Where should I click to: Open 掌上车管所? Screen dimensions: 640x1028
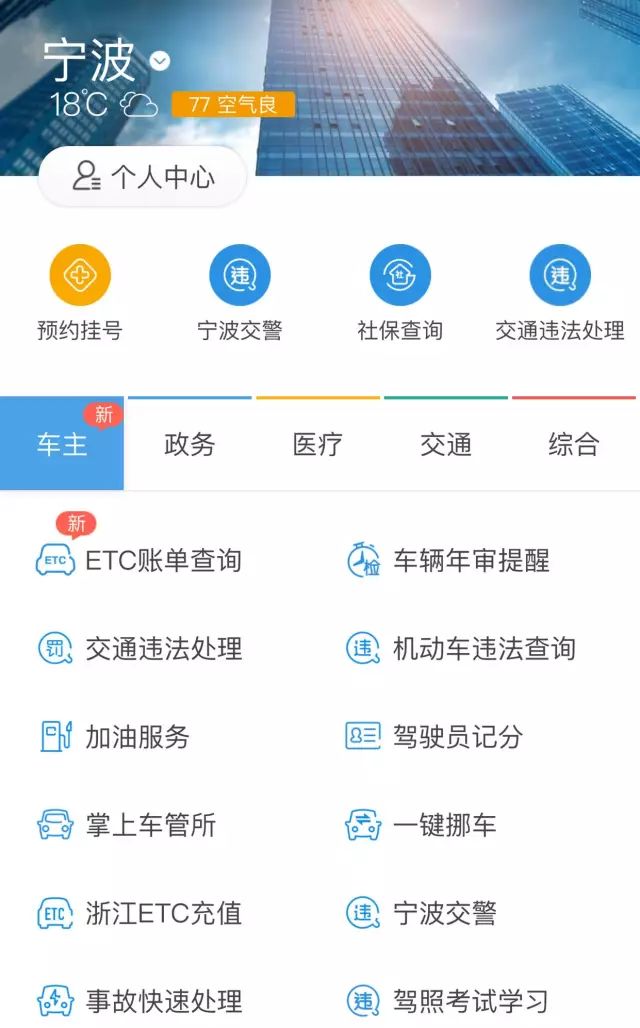point(127,825)
